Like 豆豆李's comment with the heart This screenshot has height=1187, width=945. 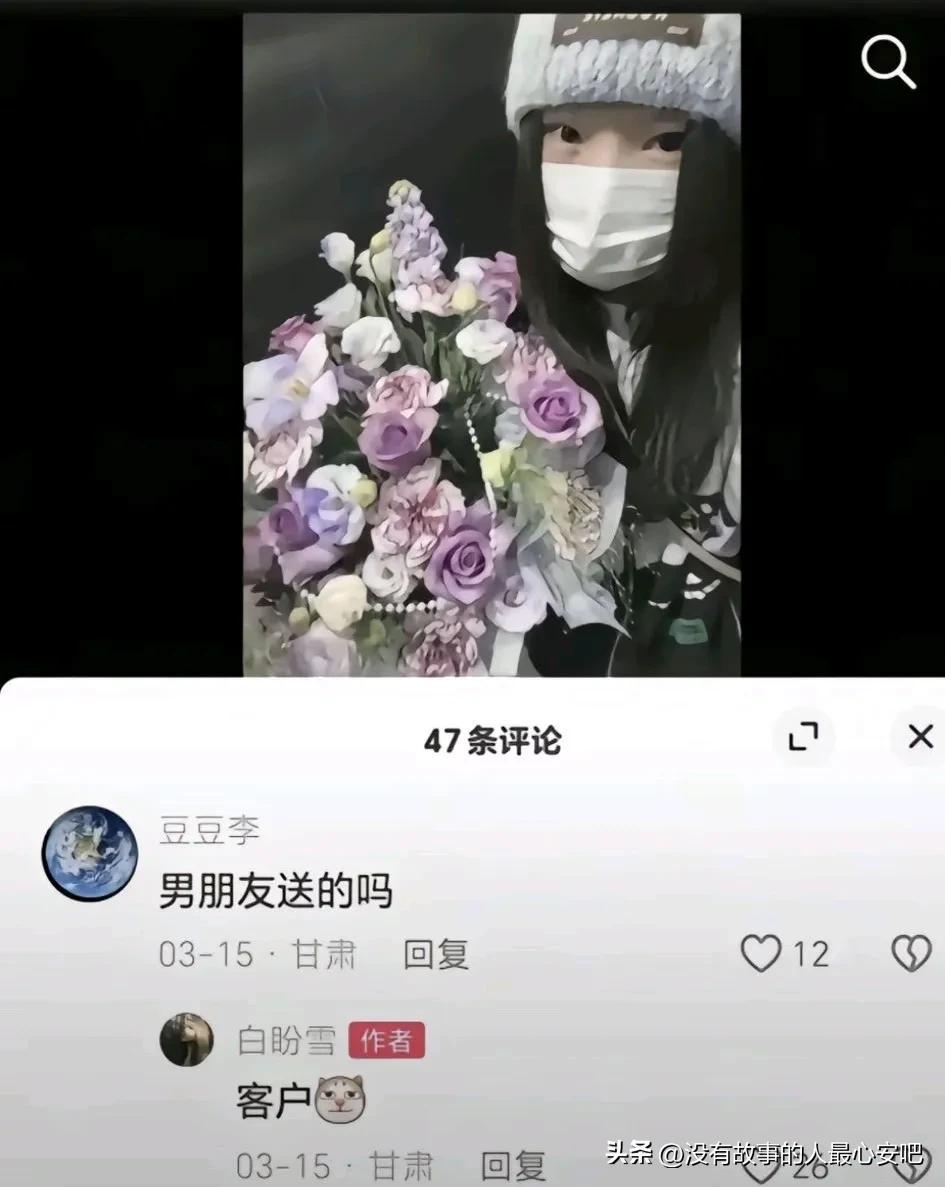click(761, 954)
